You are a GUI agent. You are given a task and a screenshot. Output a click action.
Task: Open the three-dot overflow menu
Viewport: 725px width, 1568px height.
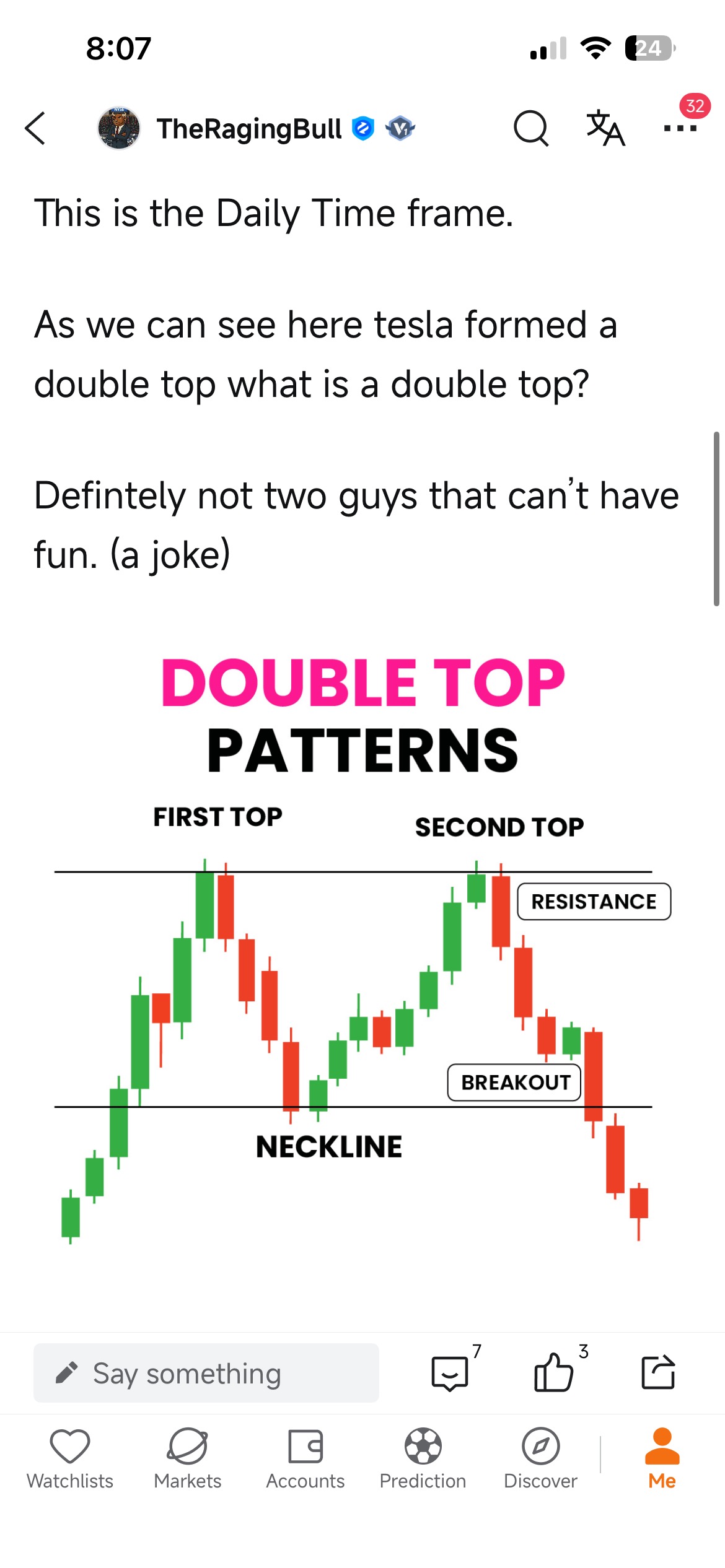pyautogui.click(x=680, y=128)
